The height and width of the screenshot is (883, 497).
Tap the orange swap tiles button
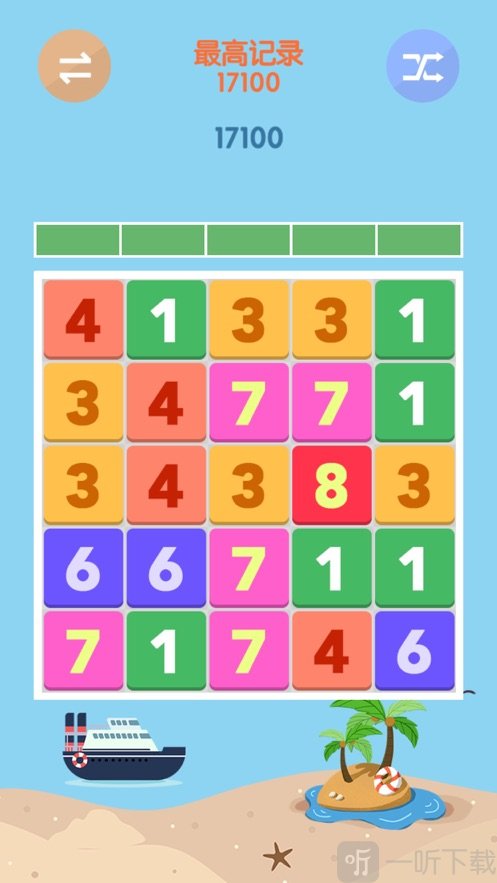coord(74,66)
